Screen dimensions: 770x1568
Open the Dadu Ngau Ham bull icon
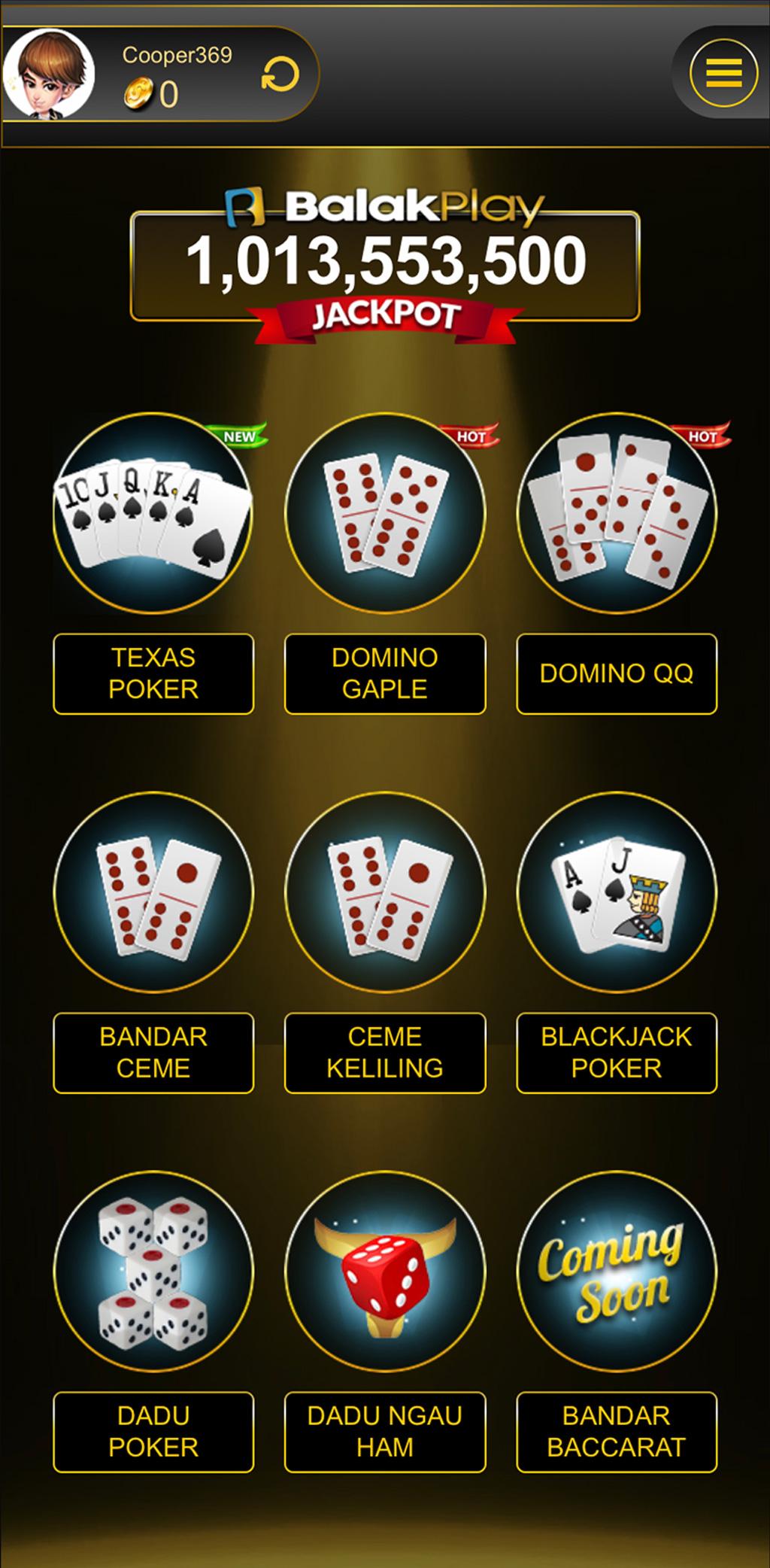385,1272
